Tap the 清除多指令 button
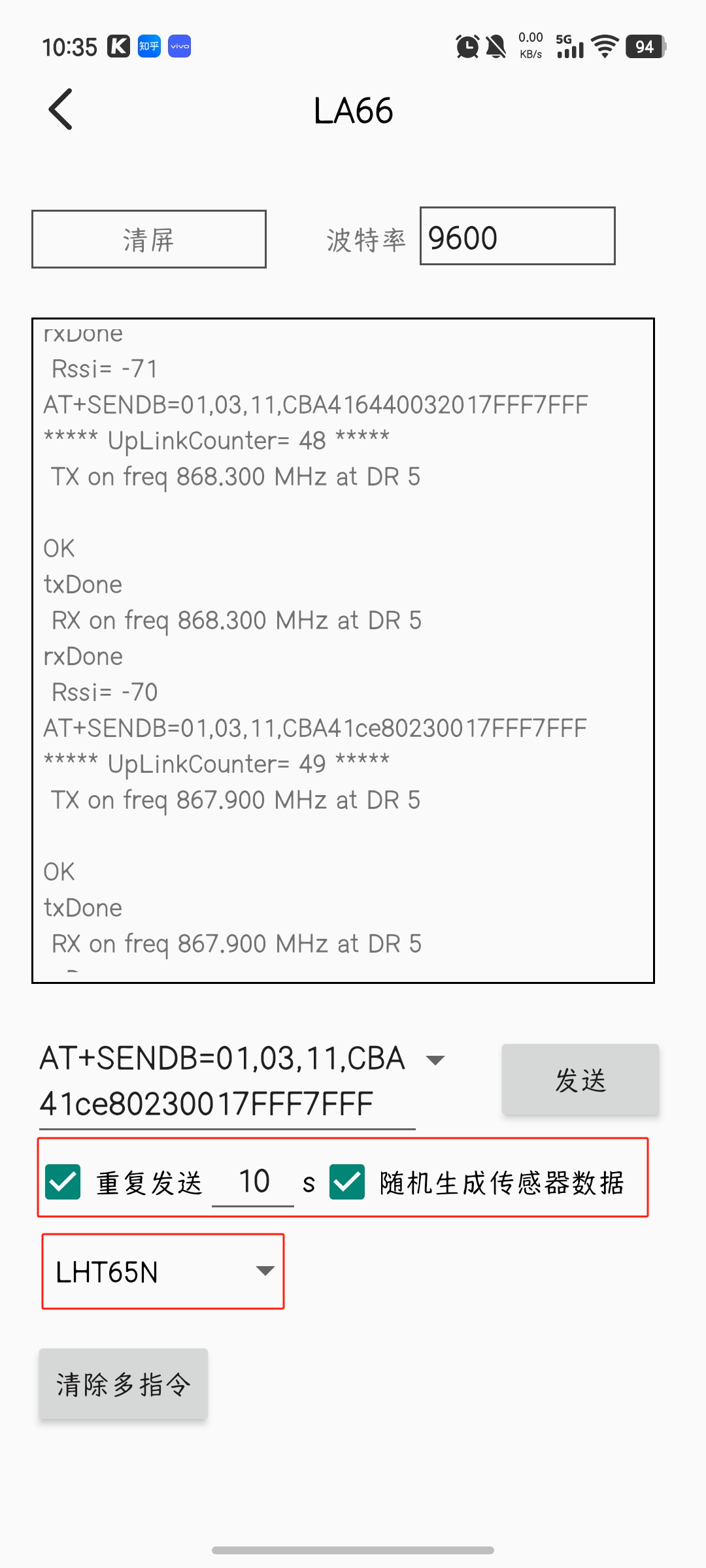The width and height of the screenshot is (706, 1568). point(124,1384)
